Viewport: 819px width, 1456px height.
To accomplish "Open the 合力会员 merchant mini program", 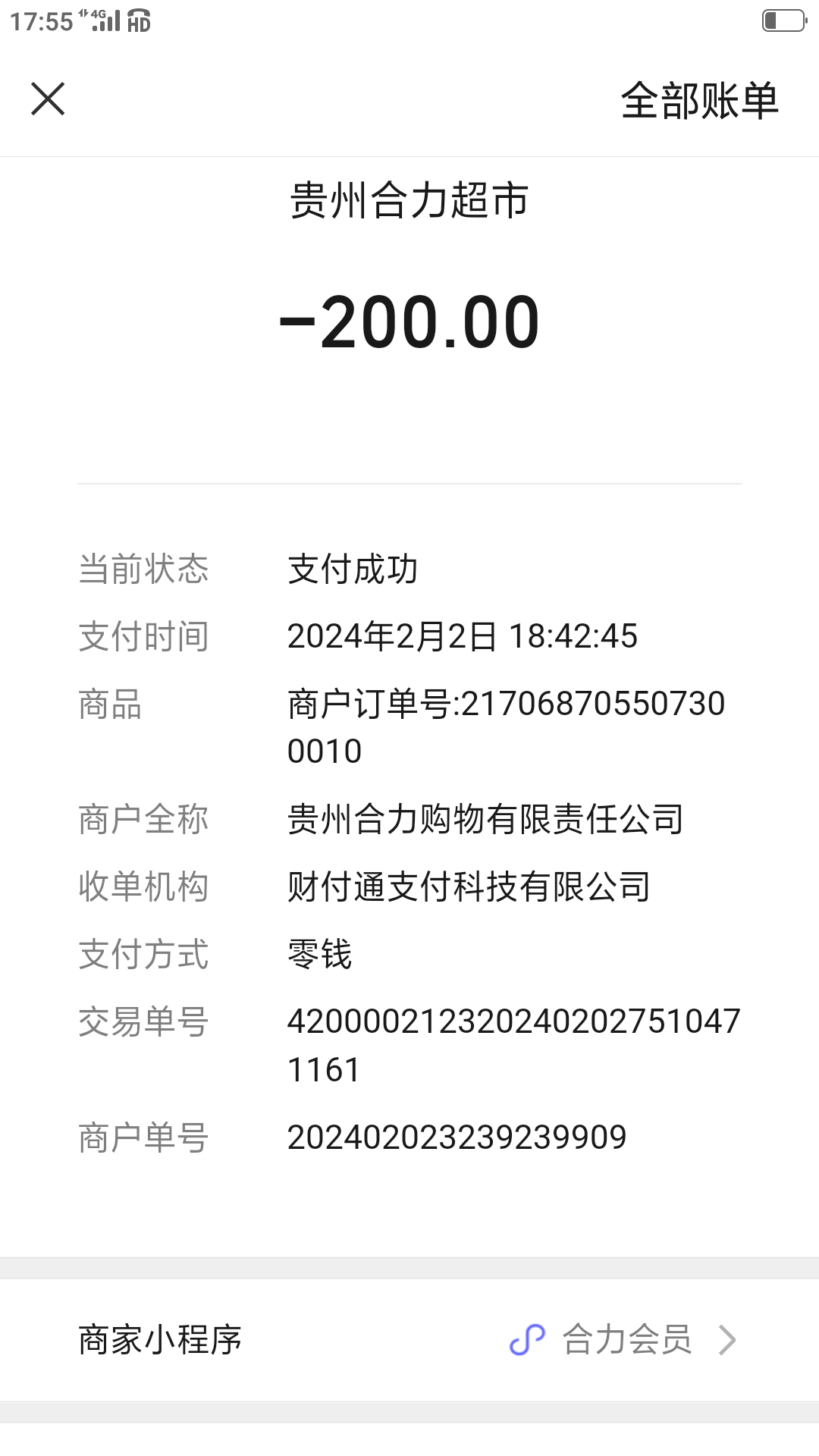I will coord(623,1340).
